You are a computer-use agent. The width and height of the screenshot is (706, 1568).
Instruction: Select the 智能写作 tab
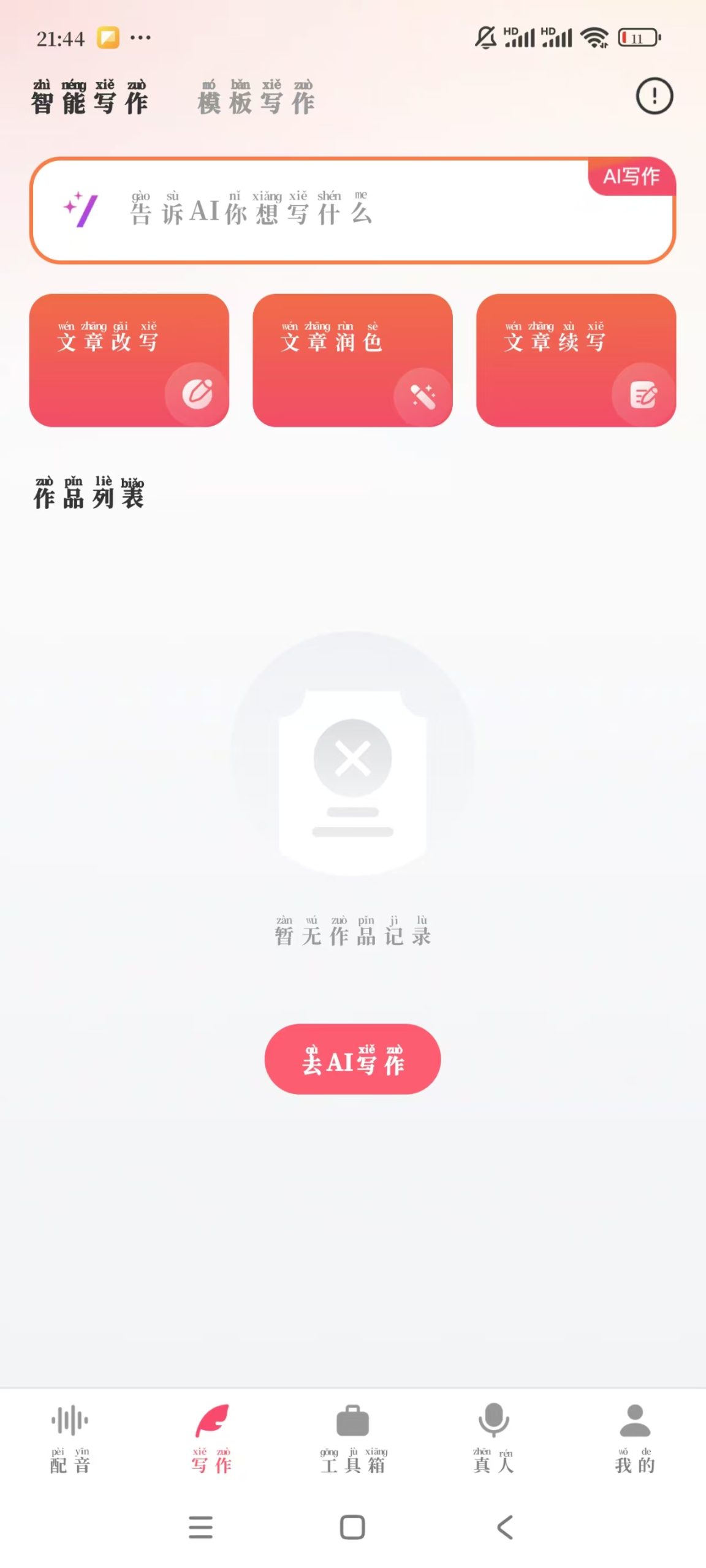point(89,98)
